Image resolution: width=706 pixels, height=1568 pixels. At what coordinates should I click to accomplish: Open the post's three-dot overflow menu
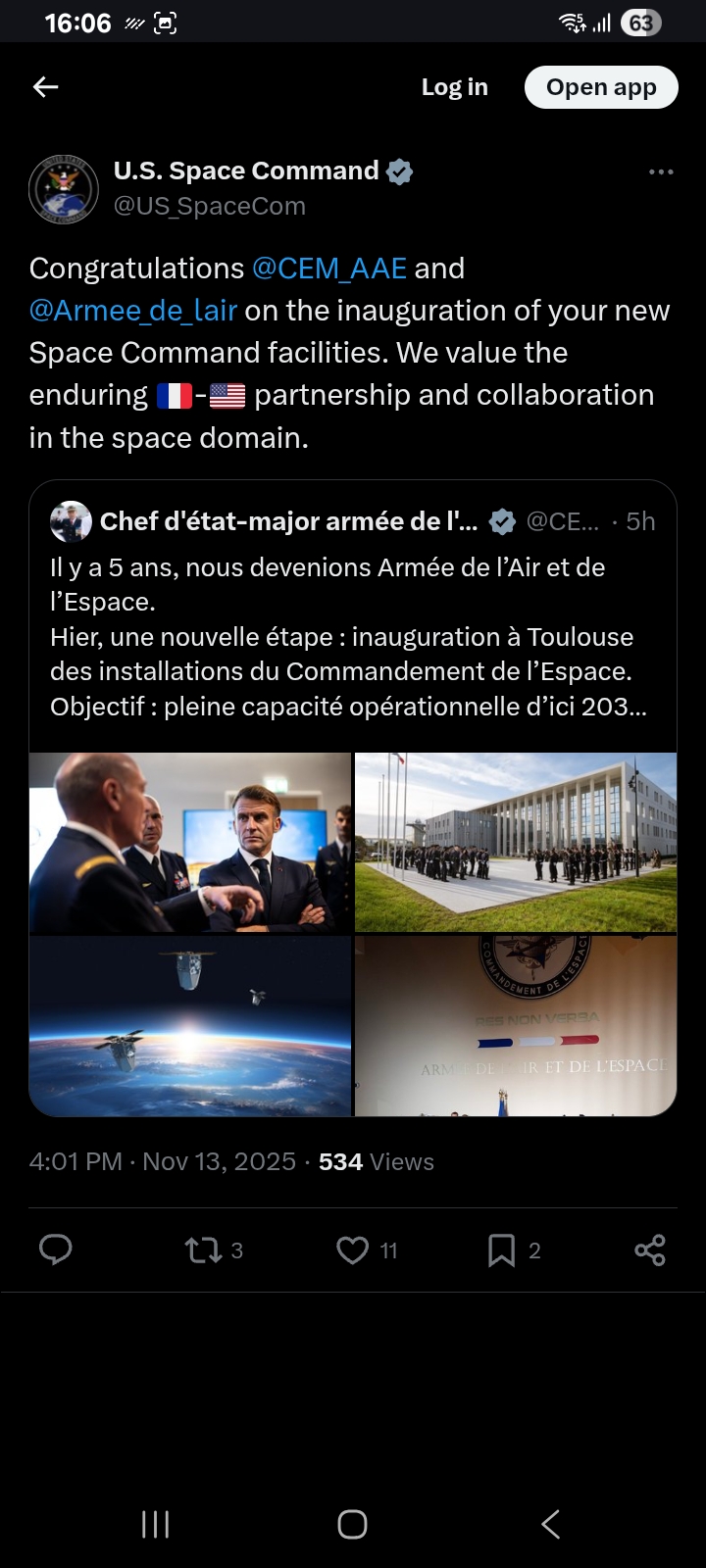661,172
